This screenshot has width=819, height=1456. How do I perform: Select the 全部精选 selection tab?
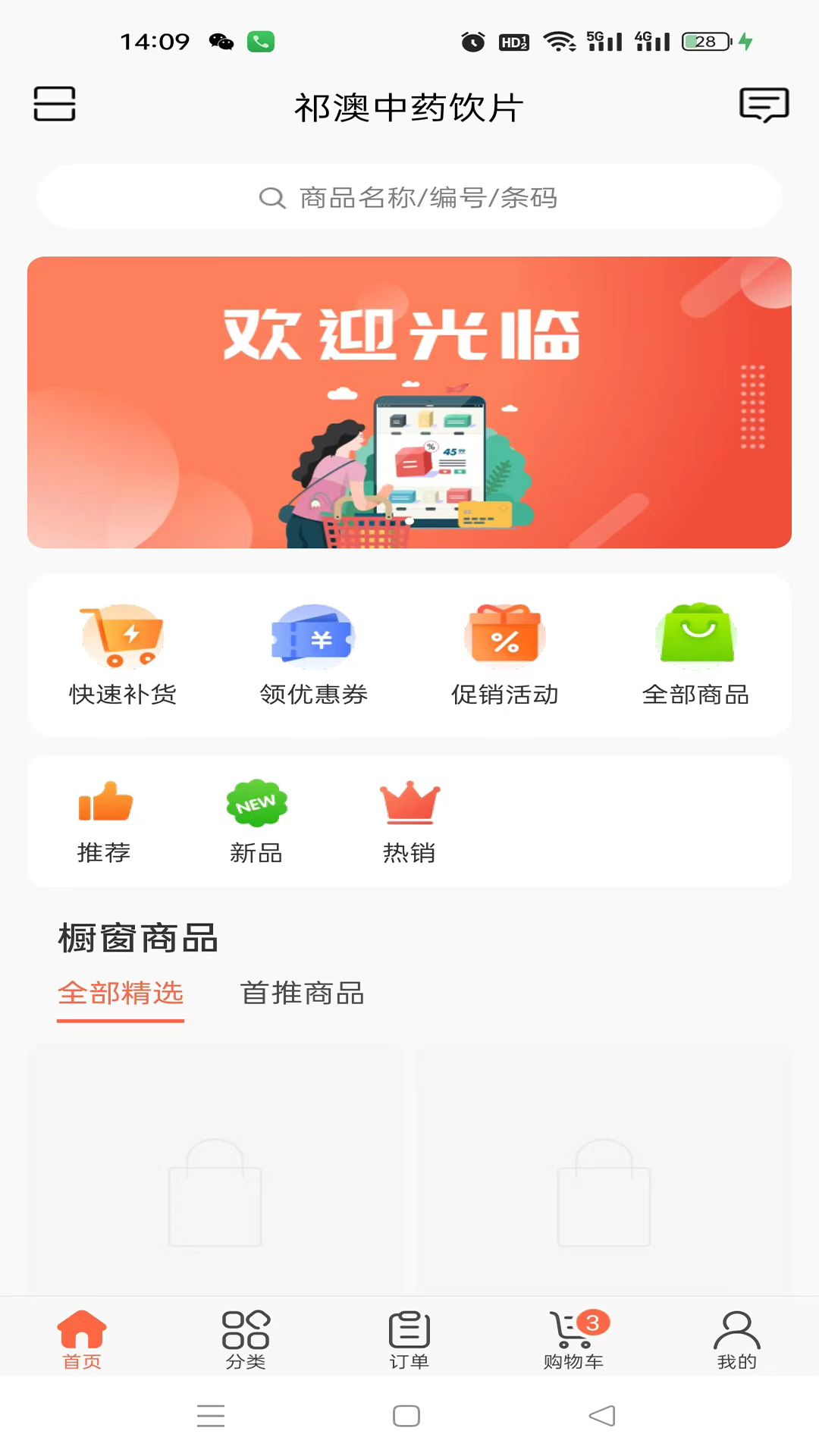click(x=121, y=995)
